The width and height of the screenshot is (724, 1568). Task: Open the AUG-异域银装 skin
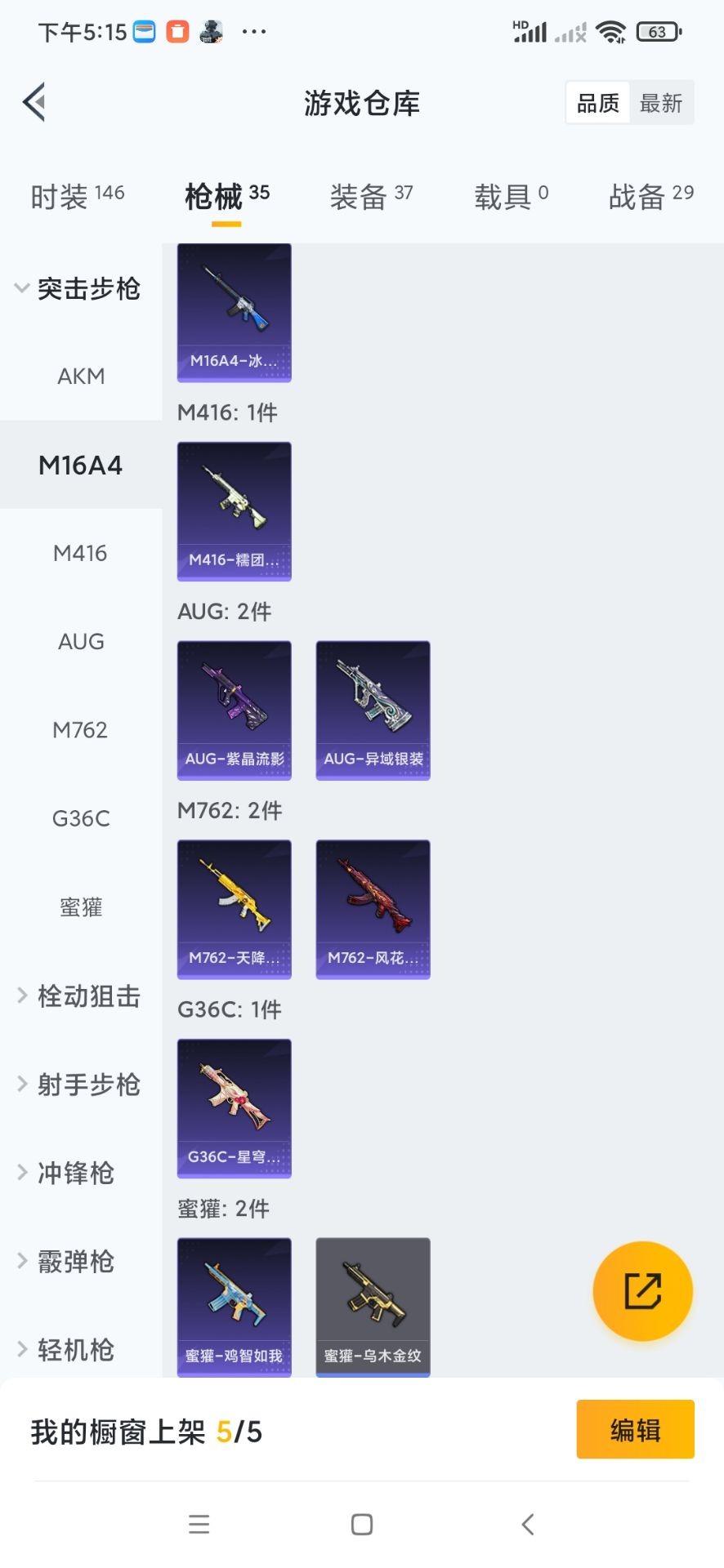[373, 710]
